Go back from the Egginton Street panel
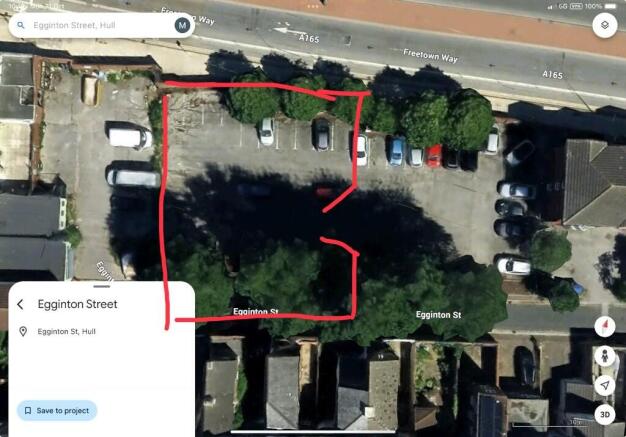The image size is (626, 437). (x=21, y=304)
